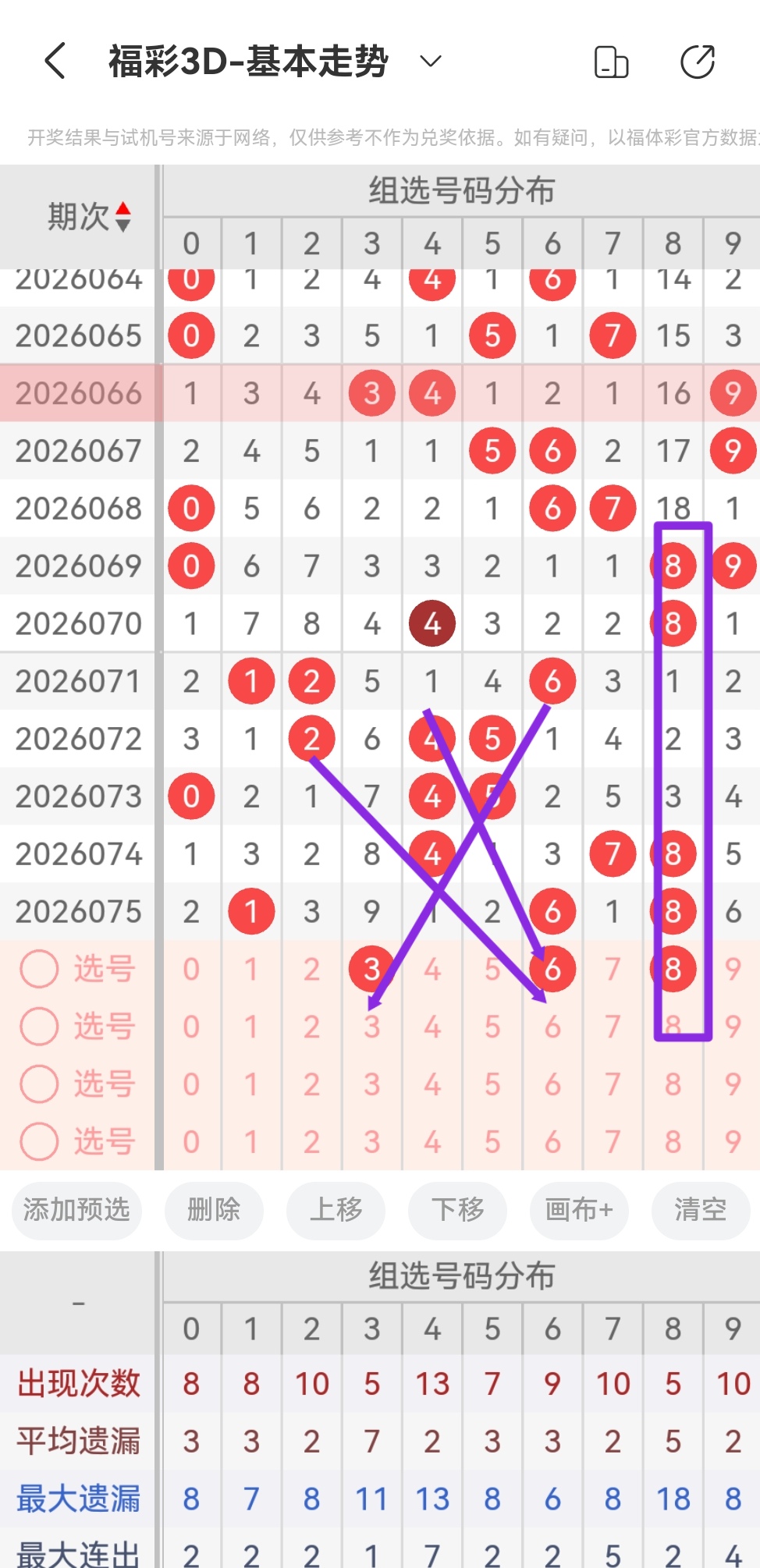Viewport: 760px width, 1568px height.
Task: Tap 下移 to move down
Action: (x=457, y=1210)
